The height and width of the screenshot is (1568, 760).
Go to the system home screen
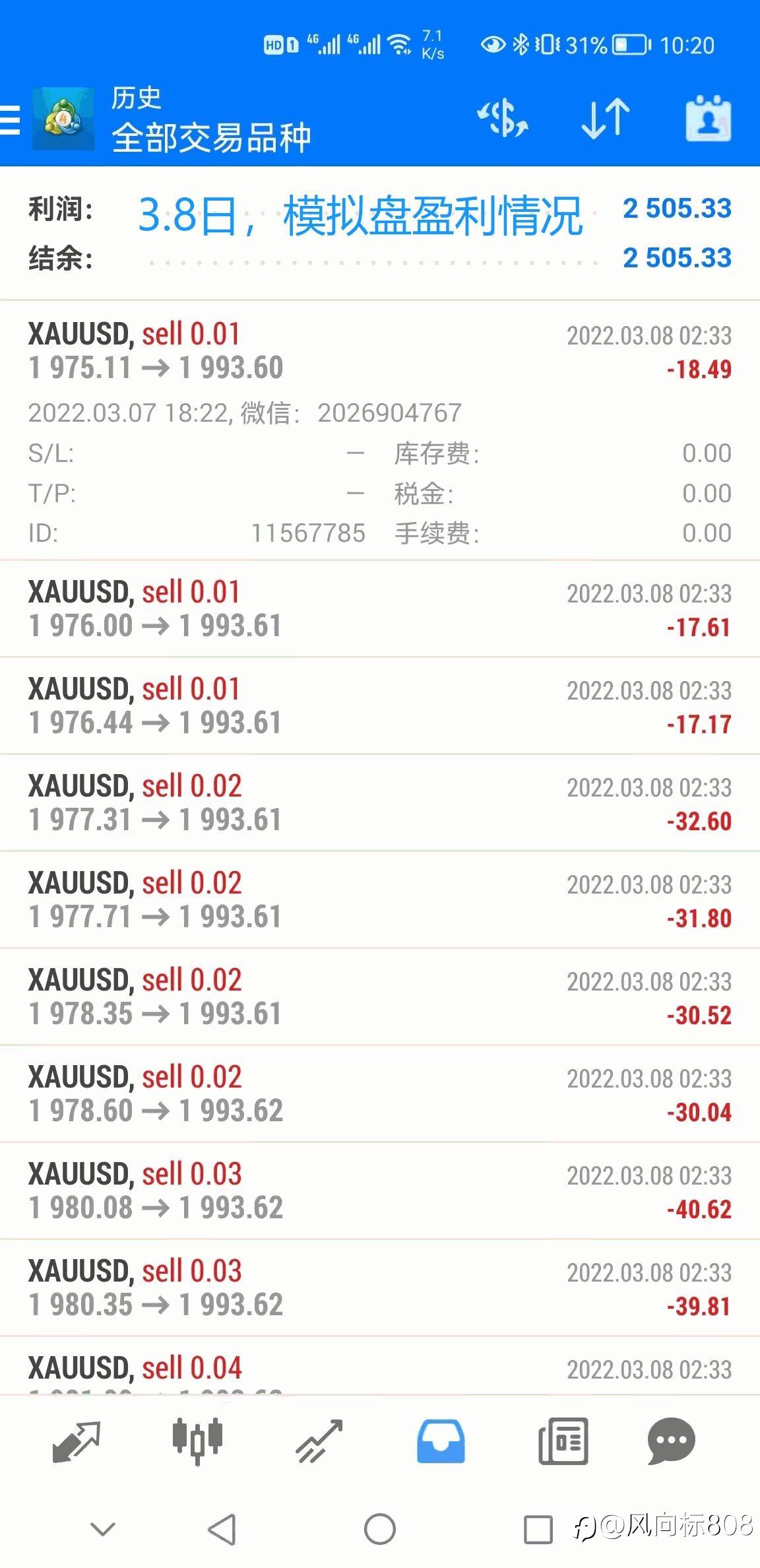tap(380, 1530)
